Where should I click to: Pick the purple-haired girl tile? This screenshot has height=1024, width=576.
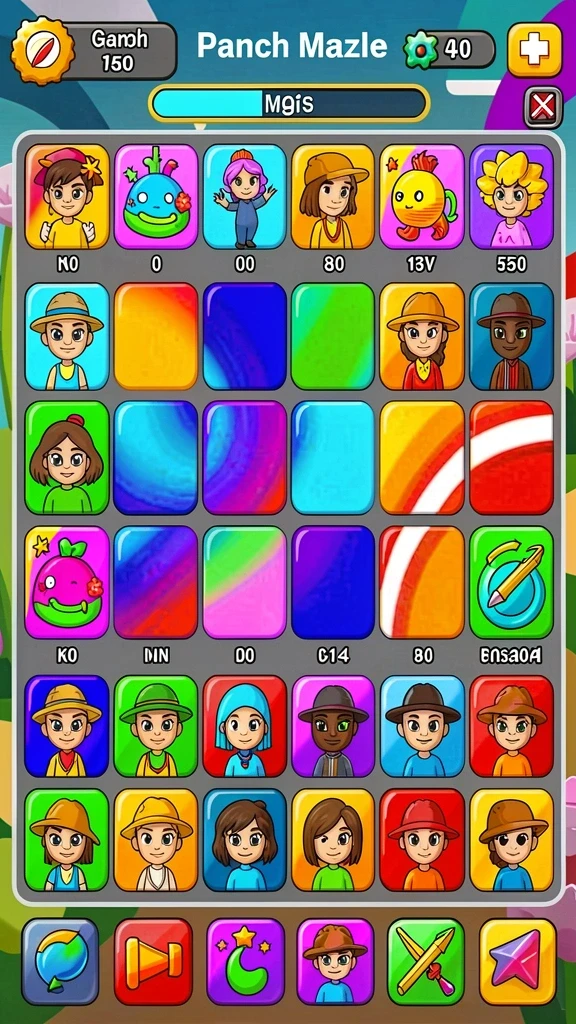coord(245,197)
